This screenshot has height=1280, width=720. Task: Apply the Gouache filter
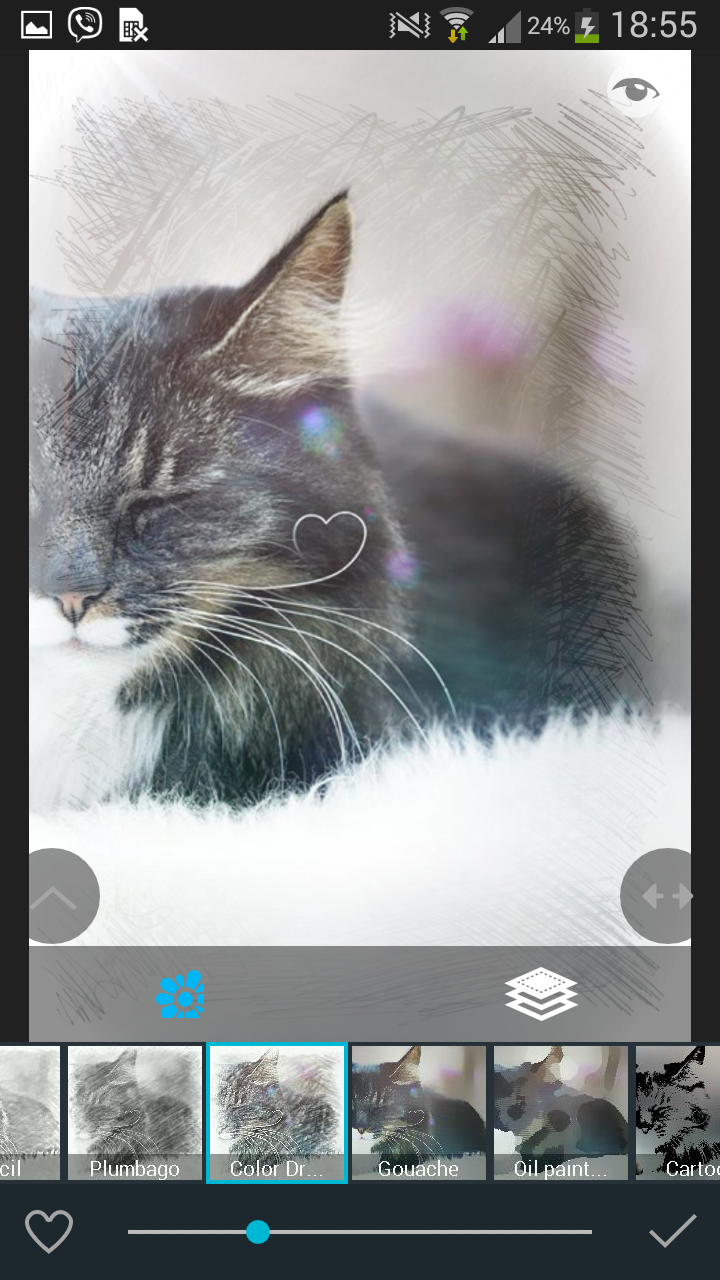pyautogui.click(x=419, y=1113)
